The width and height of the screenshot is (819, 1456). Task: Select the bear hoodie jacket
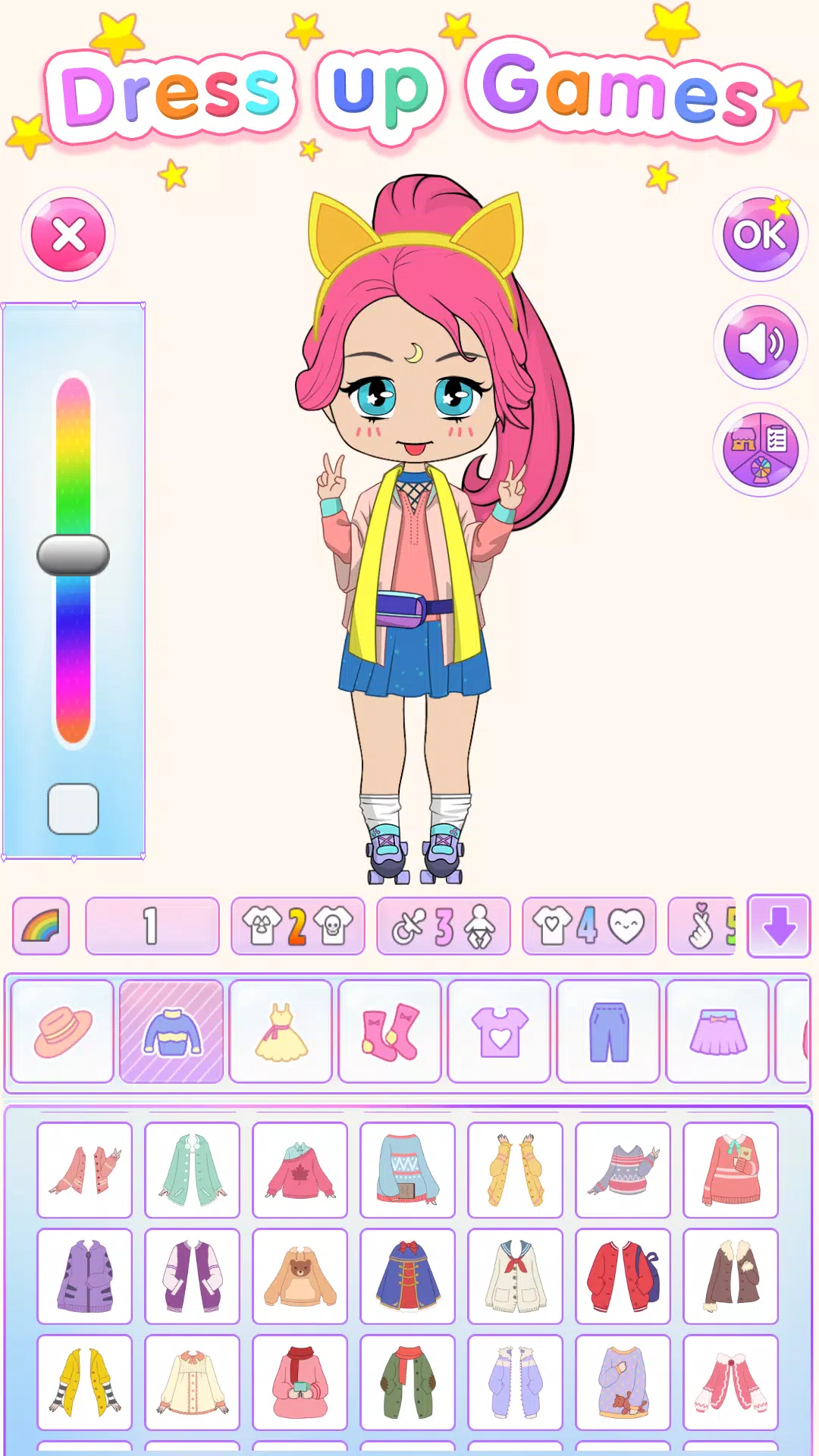point(300,1276)
